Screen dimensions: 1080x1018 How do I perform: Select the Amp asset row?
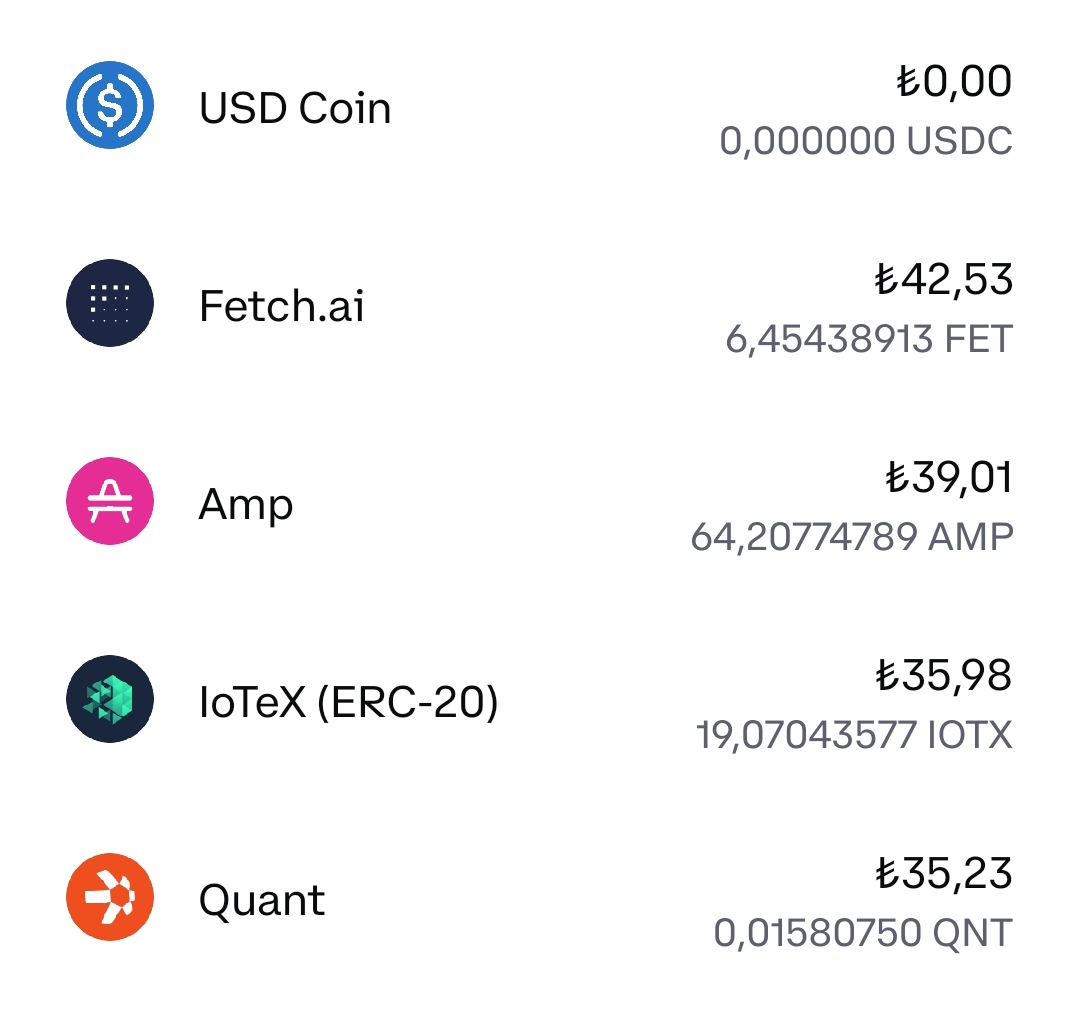point(246,504)
